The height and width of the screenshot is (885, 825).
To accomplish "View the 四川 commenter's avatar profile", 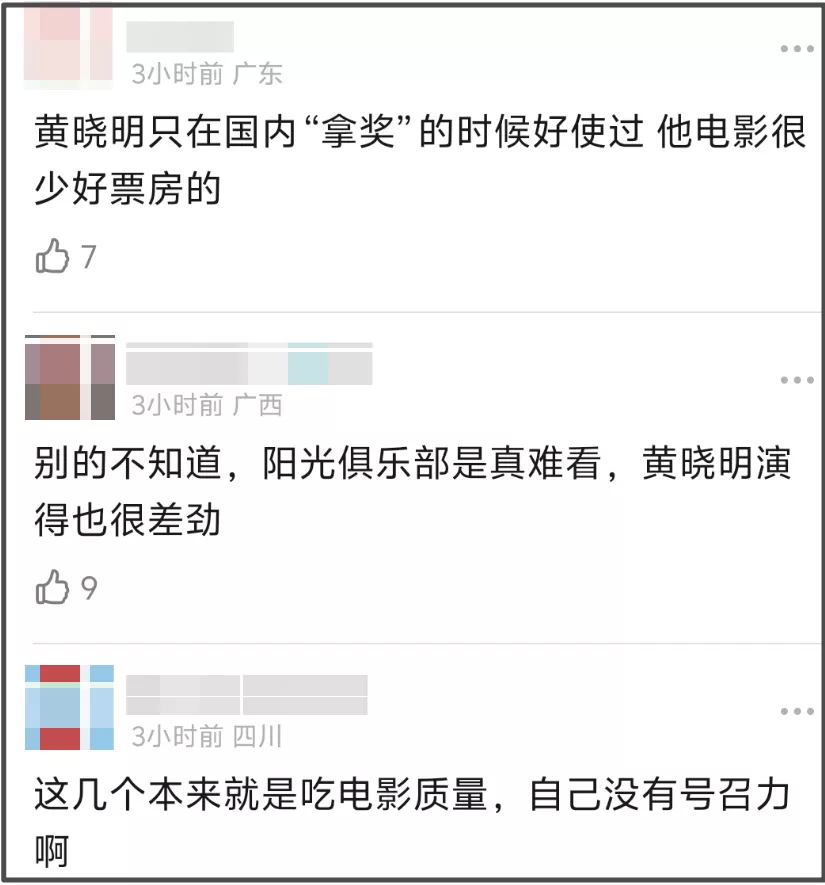I will (x=69, y=707).
